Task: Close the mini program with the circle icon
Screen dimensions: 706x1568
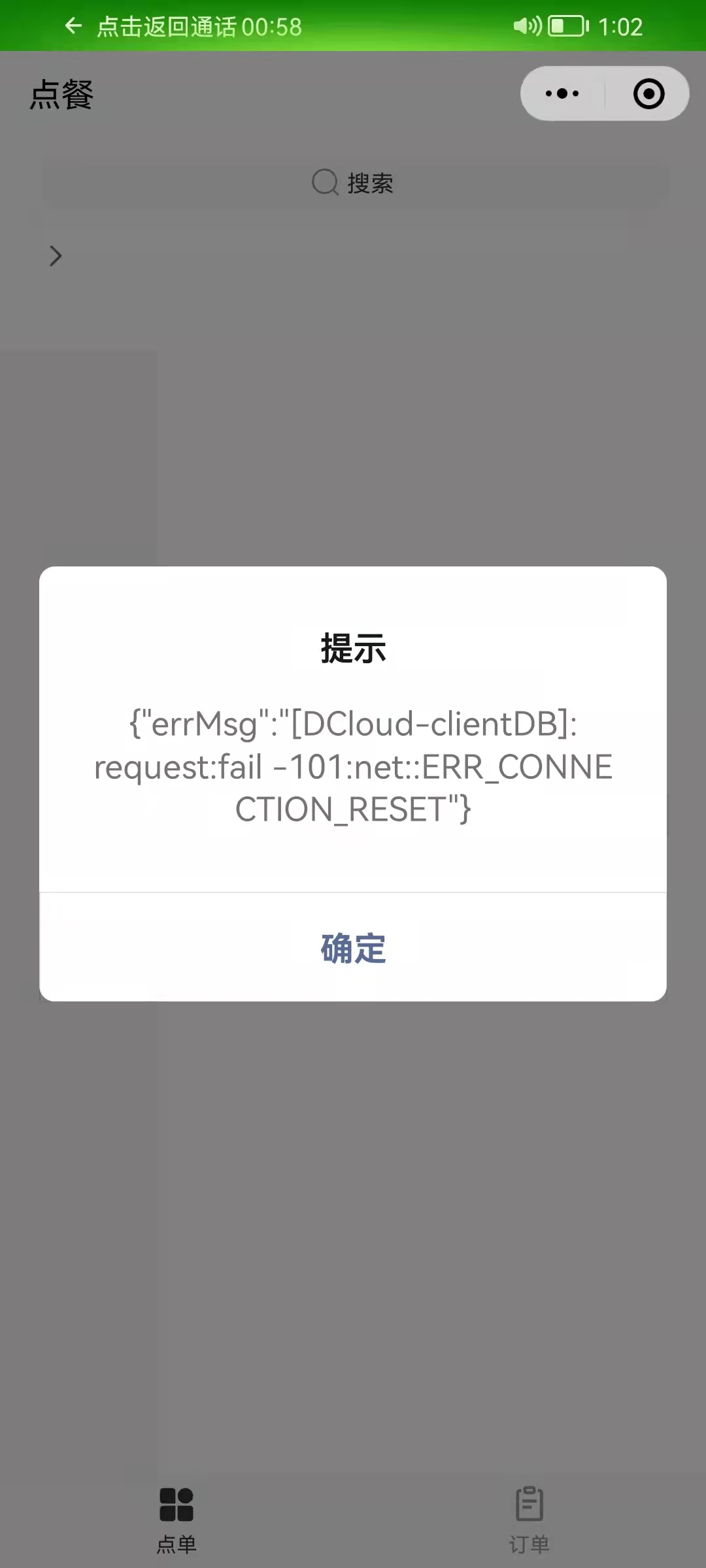Action: tap(648, 93)
